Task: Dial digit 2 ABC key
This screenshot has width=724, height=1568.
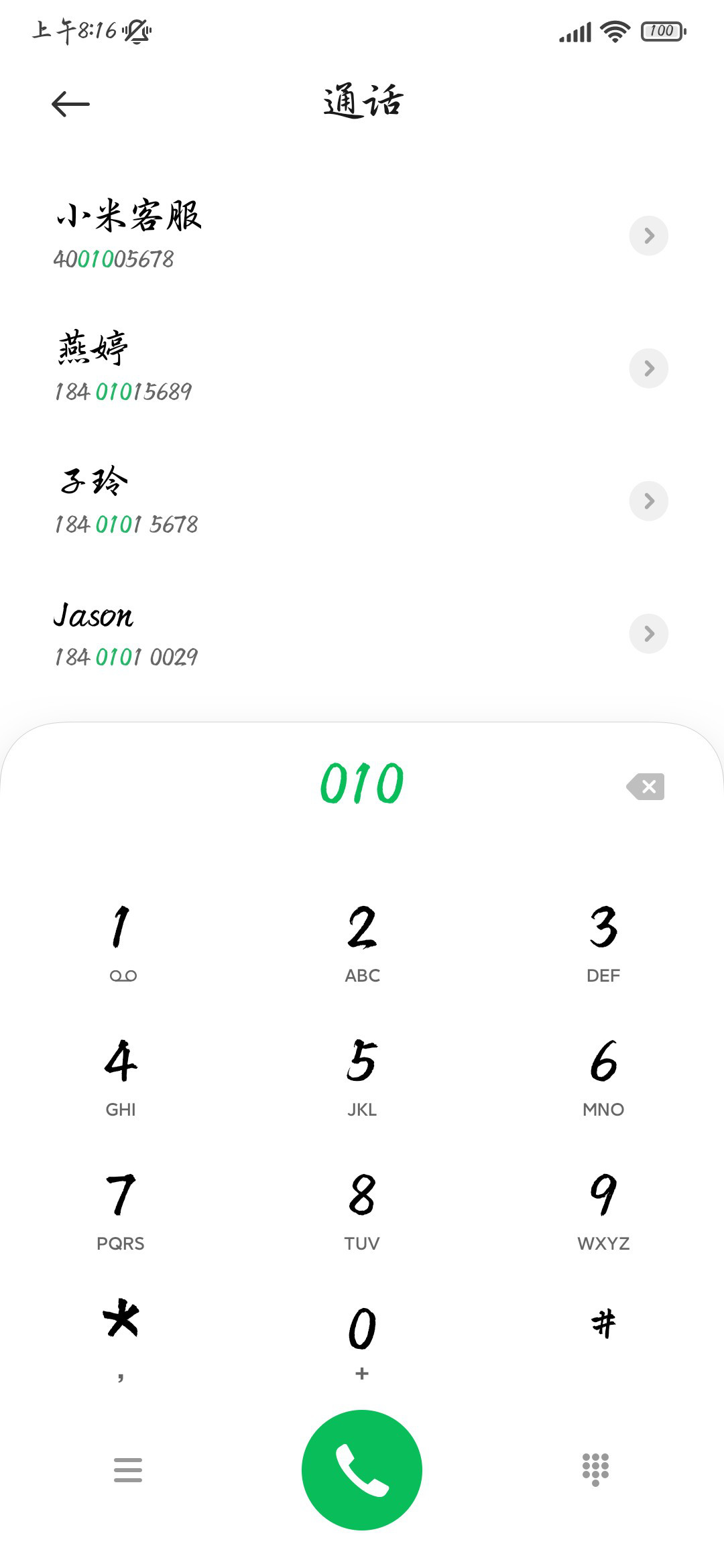Action: (362, 941)
